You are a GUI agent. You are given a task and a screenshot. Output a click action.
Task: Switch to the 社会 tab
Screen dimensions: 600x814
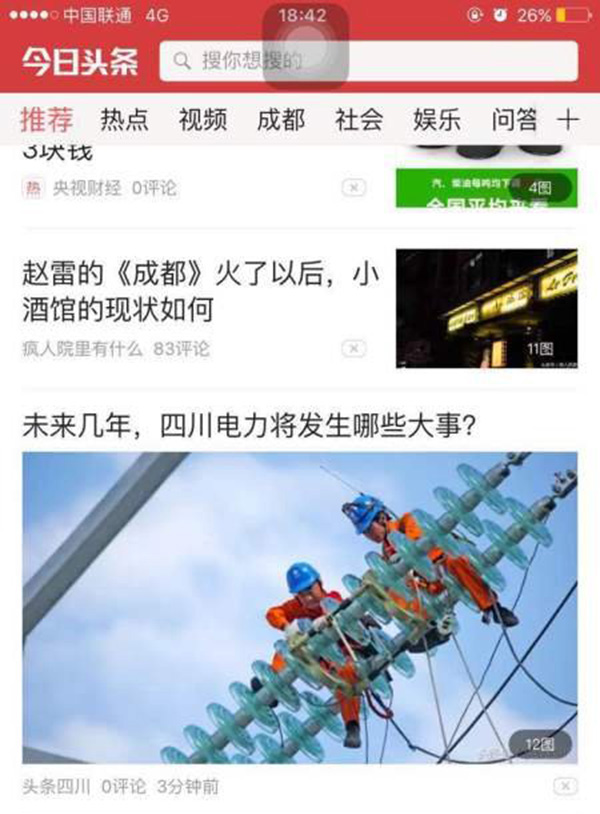coord(358,120)
